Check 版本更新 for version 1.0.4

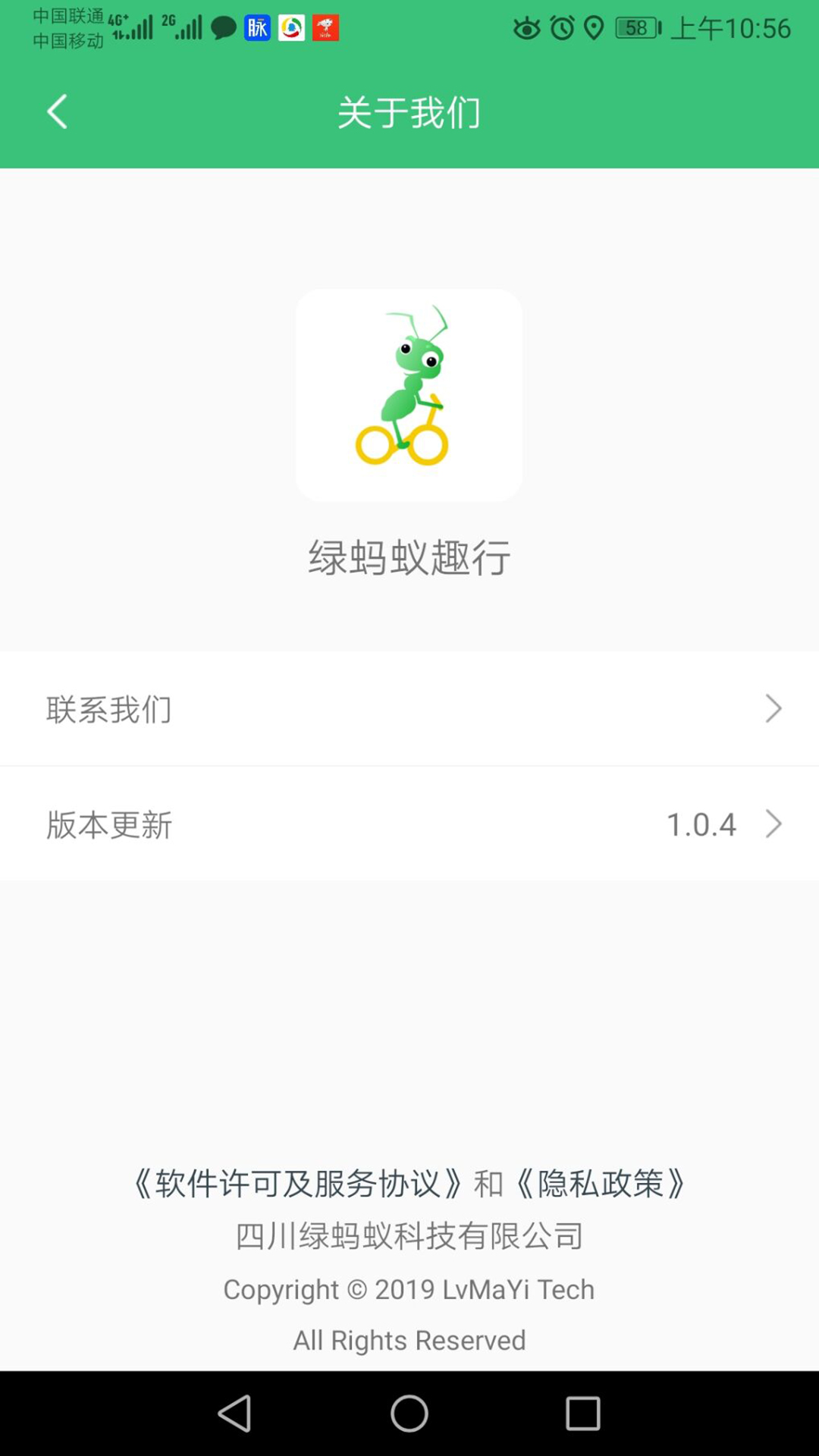click(x=409, y=824)
